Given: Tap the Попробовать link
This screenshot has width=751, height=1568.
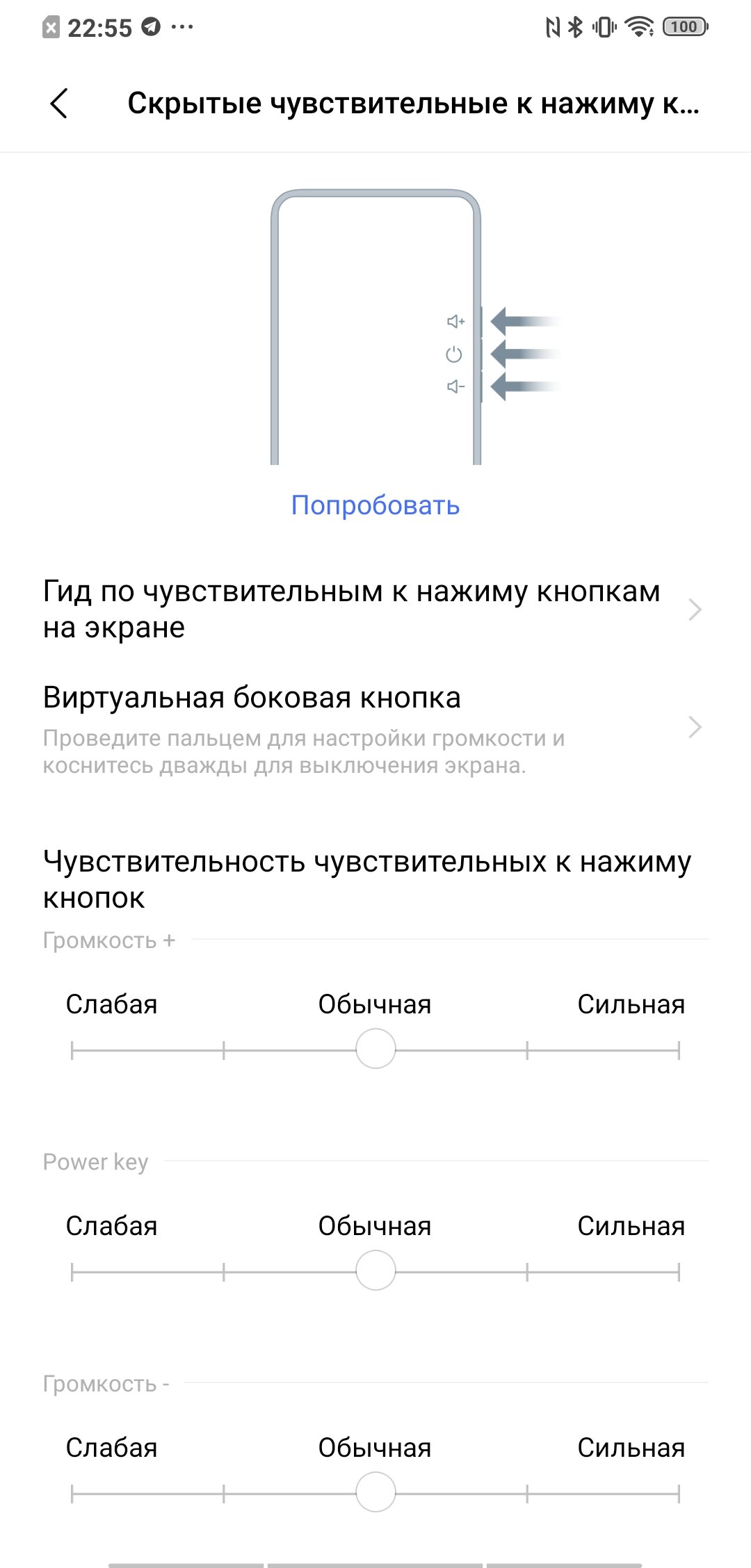Looking at the screenshot, I should [x=375, y=505].
